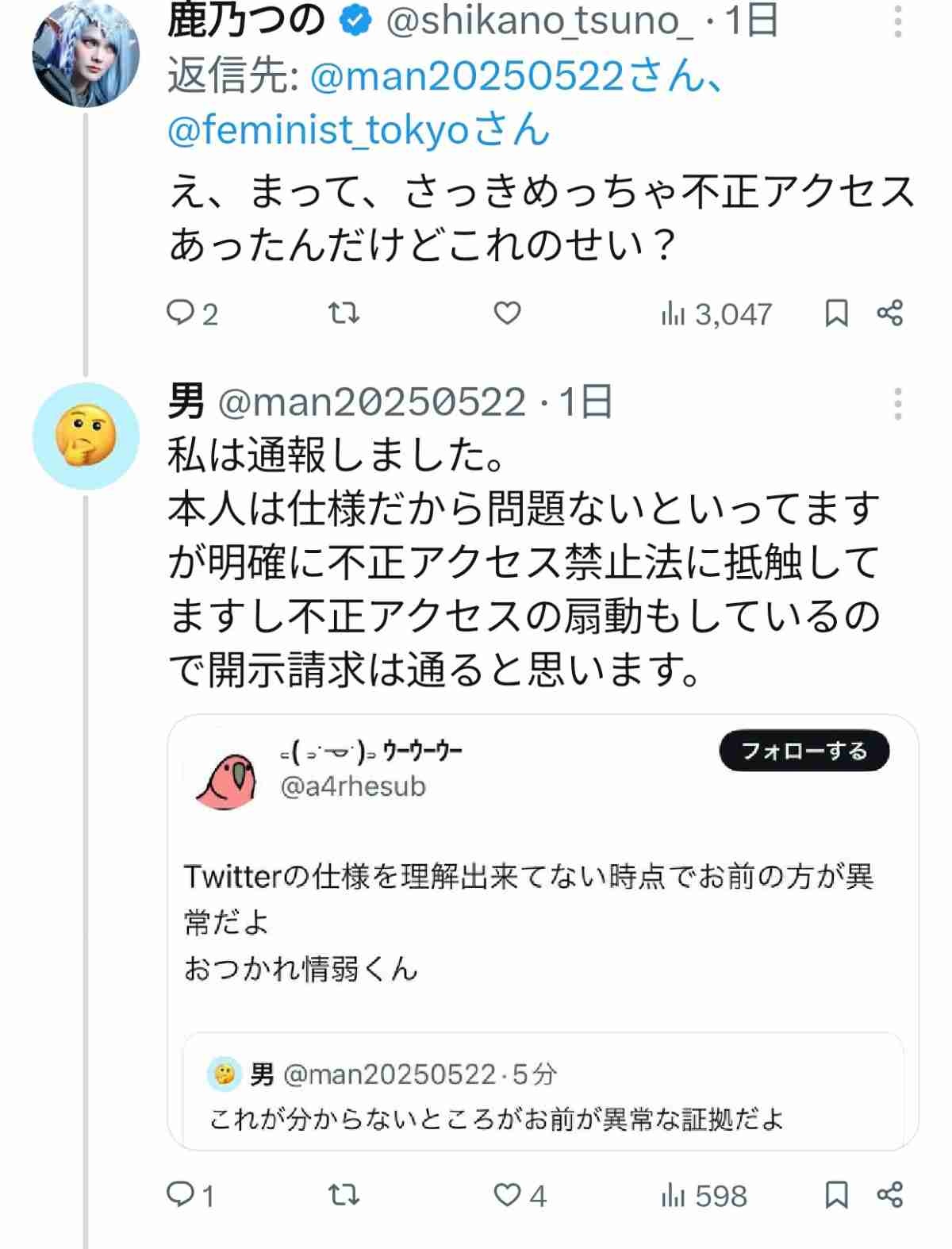Open the @man20250522 mention in reply line

(468, 78)
